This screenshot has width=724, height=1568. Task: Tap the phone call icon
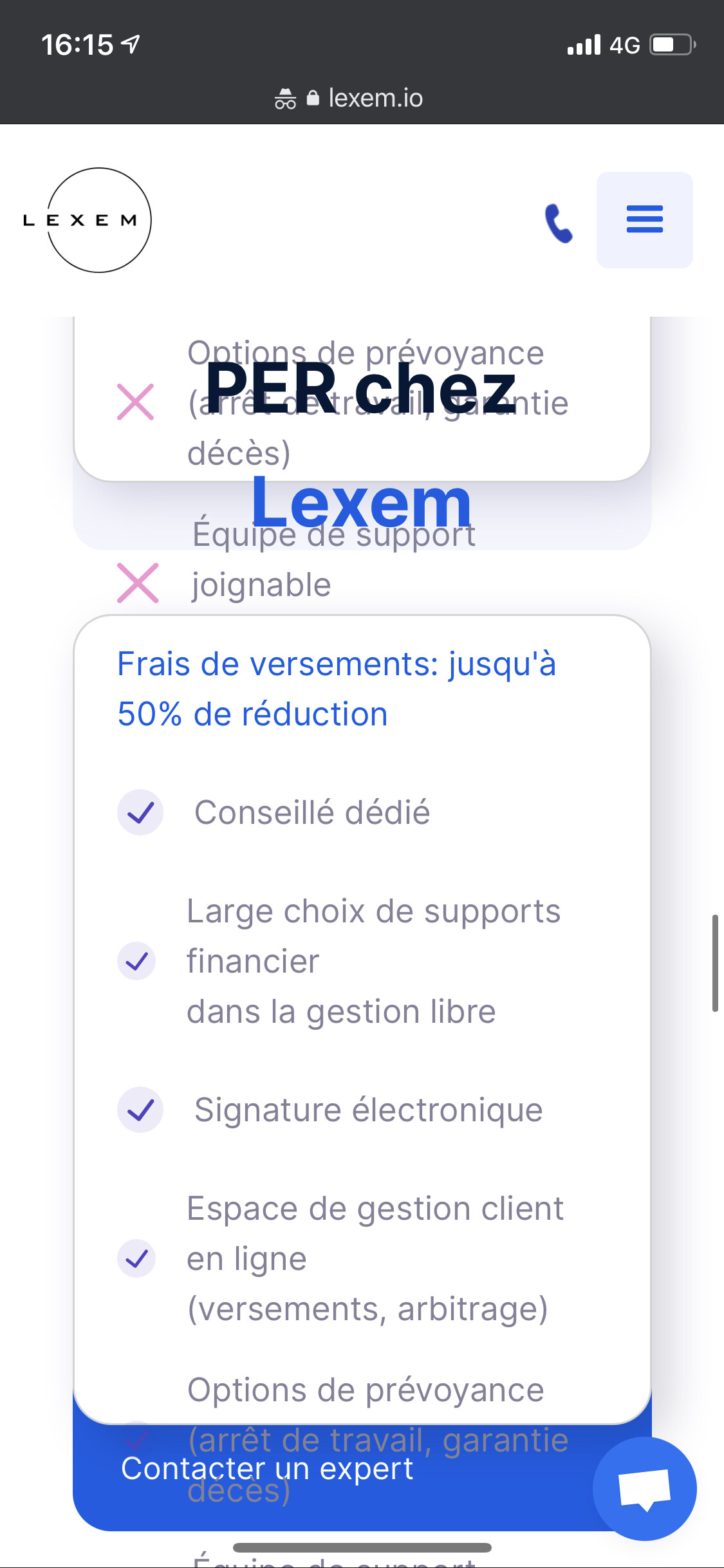pos(558,223)
